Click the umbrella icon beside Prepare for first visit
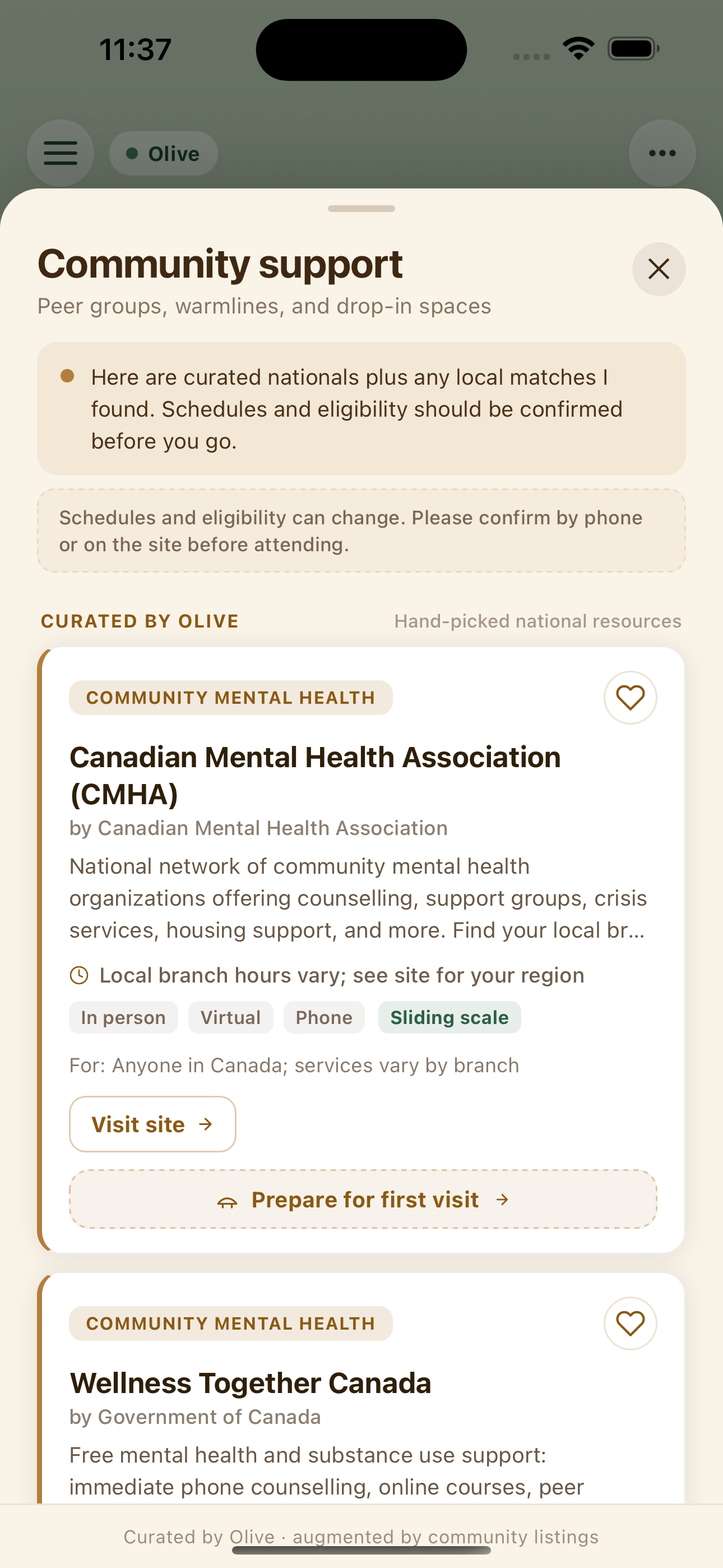This screenshot has height=1568, width=723. click(x=226, y=1199)
